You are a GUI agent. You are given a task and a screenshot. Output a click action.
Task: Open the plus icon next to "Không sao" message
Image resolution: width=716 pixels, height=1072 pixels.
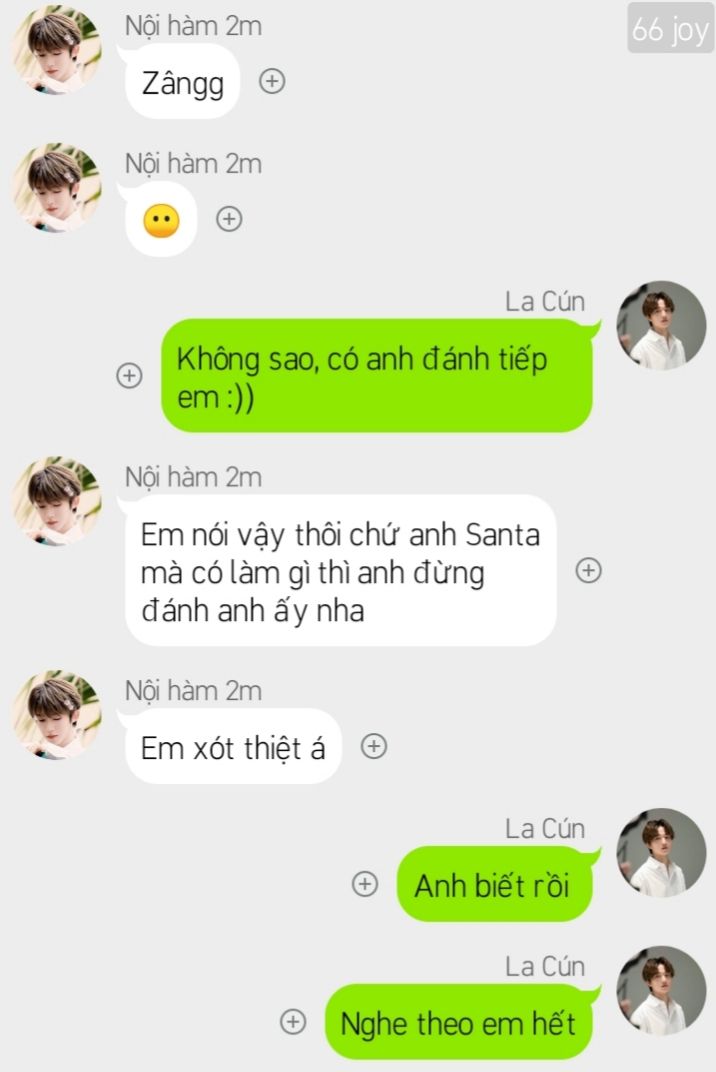pyautogui.click(x=129, y=376)
